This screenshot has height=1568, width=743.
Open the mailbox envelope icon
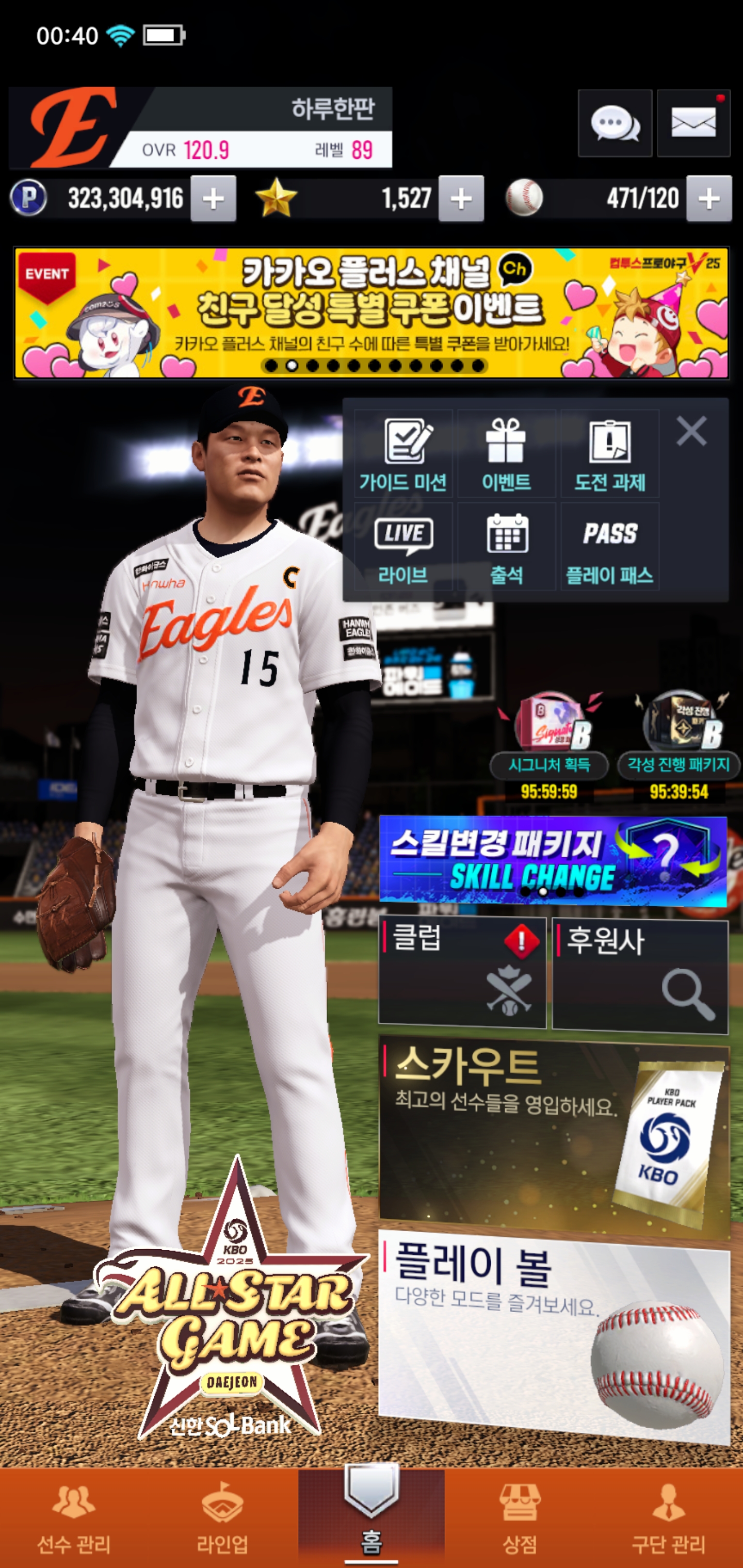pos(693,124)
